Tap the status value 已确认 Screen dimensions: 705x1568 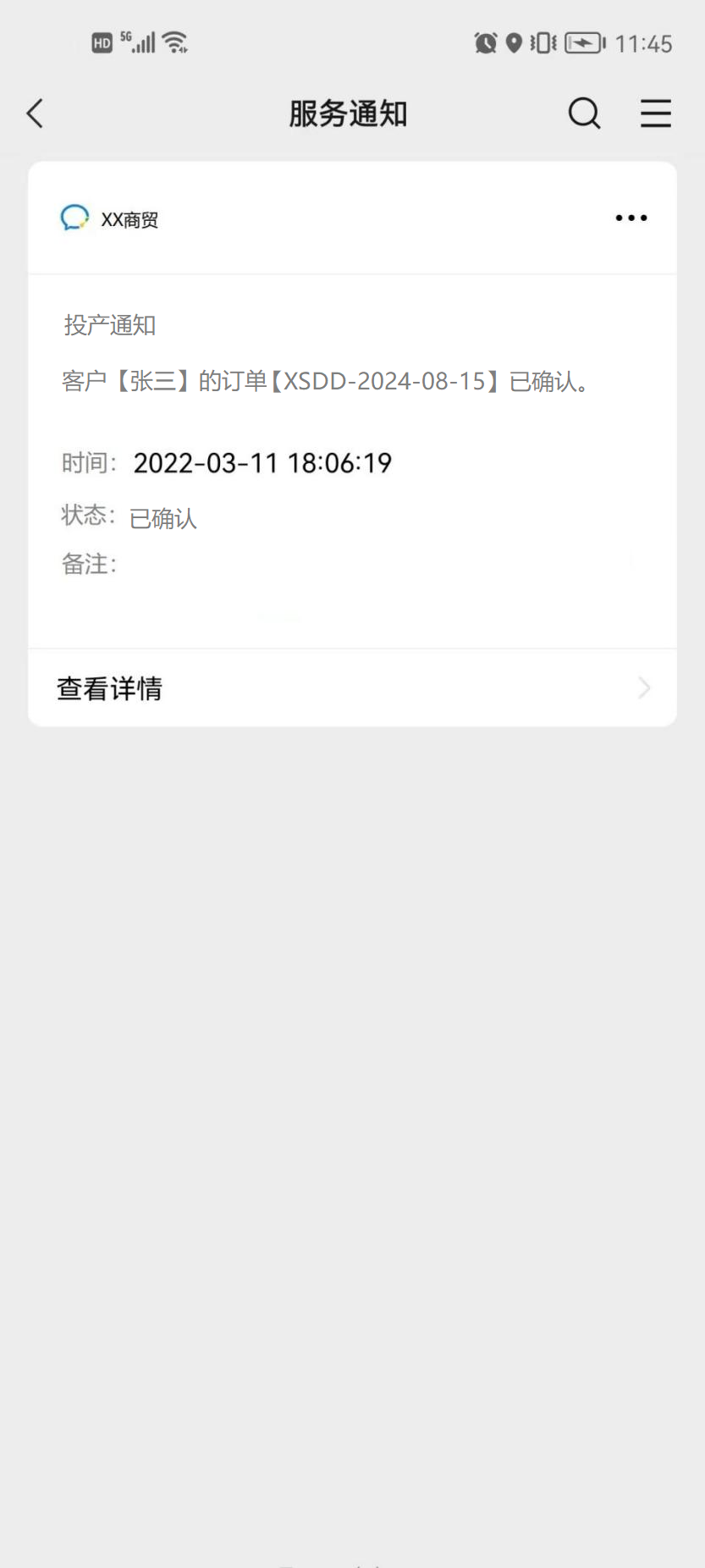click(x=162, y=517)
